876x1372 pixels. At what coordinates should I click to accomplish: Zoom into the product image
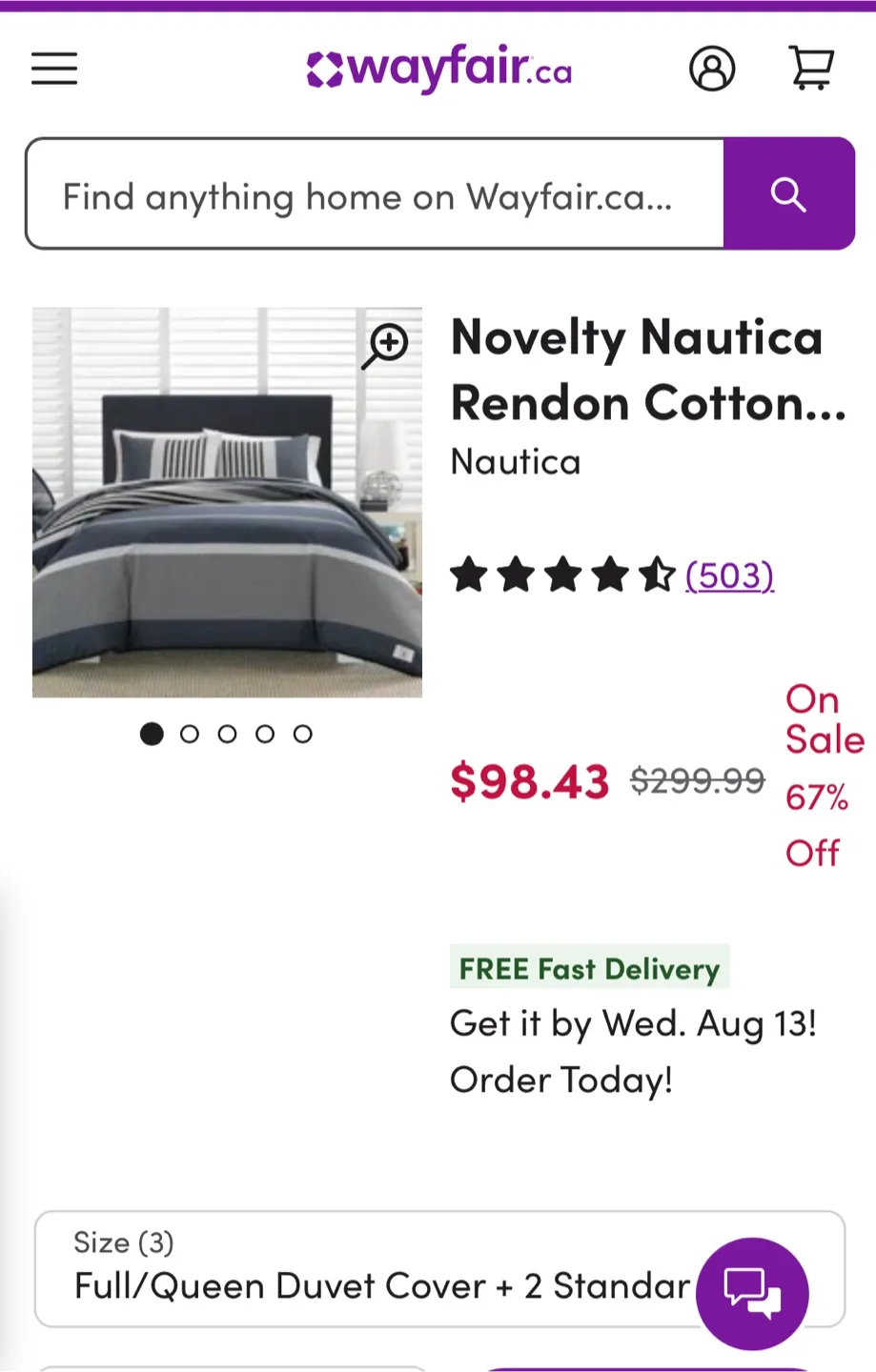pyautogui.click(x=384, y=347)
